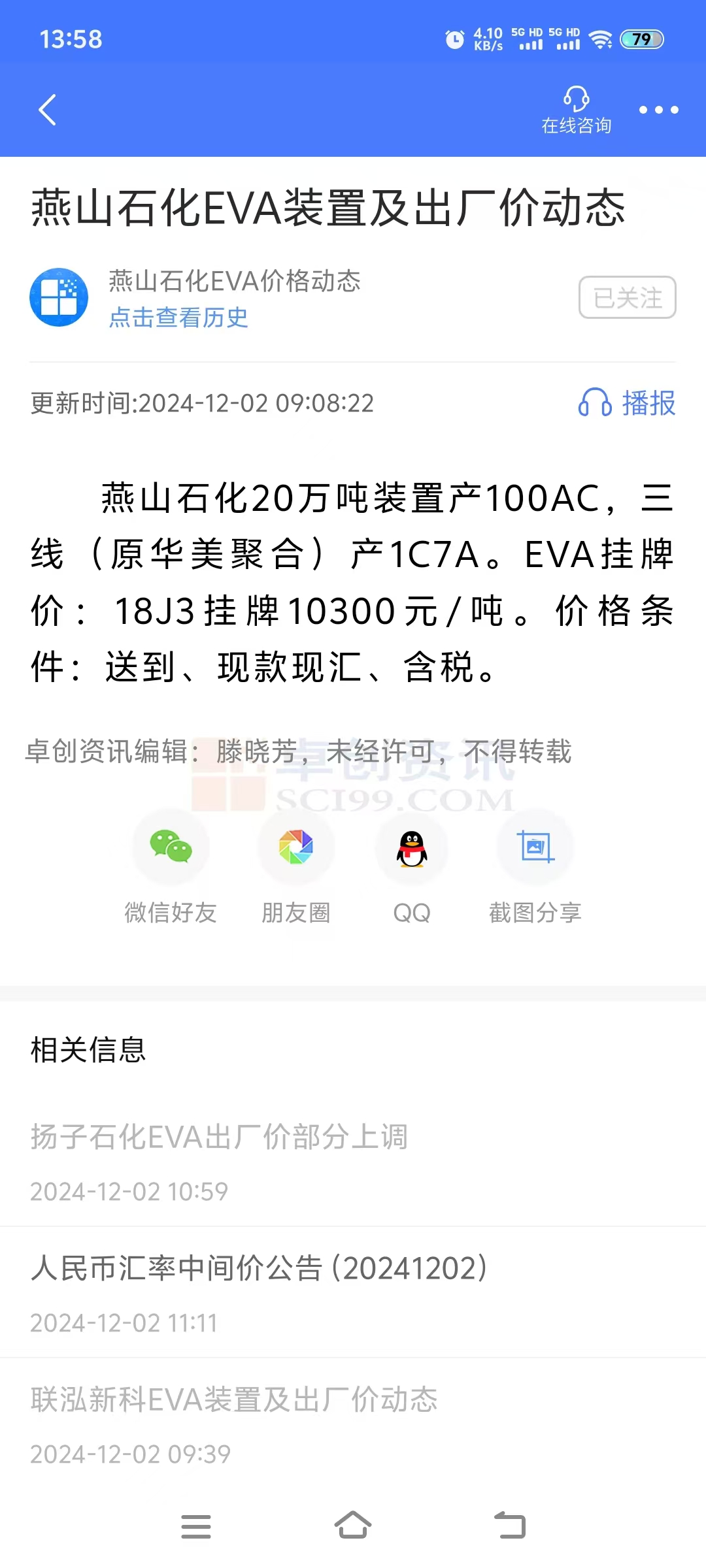Go back using the top-left arrow
Image resolution: width=706 pixels, height=1568 pixels.
pyautogui.click(x=47, y=110)
